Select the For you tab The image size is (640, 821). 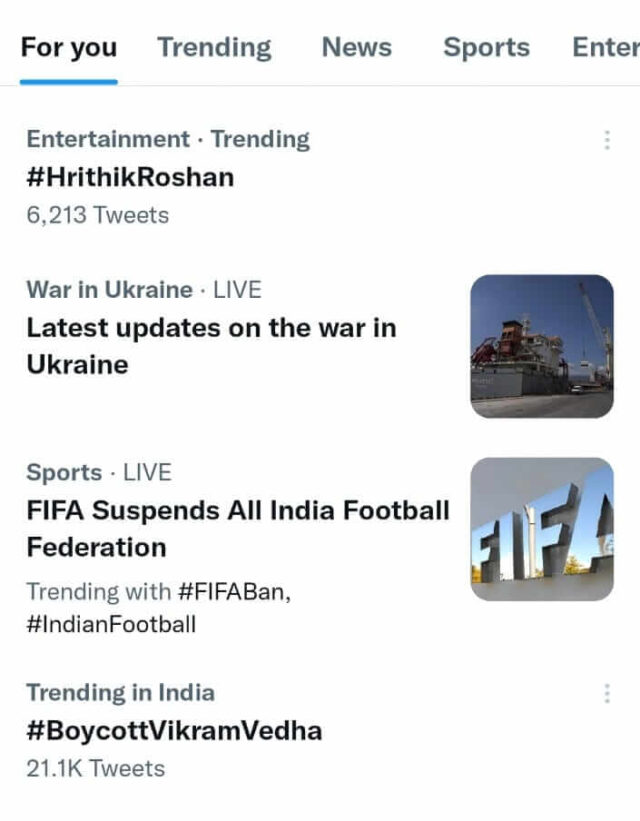pyautogui.click(x=69, y=47)
